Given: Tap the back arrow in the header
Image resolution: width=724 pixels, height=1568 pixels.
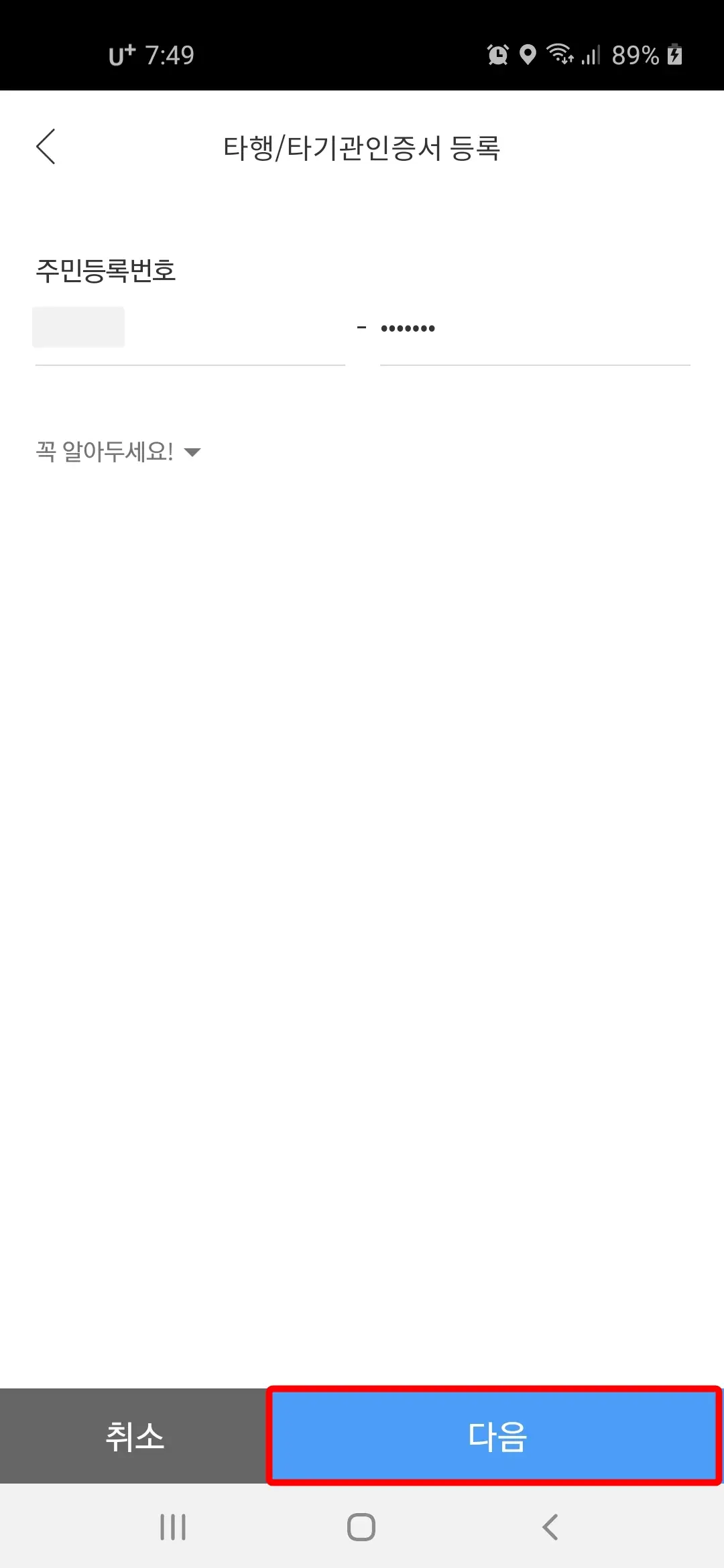Looking at the screenshot, I should click(46, 146).
